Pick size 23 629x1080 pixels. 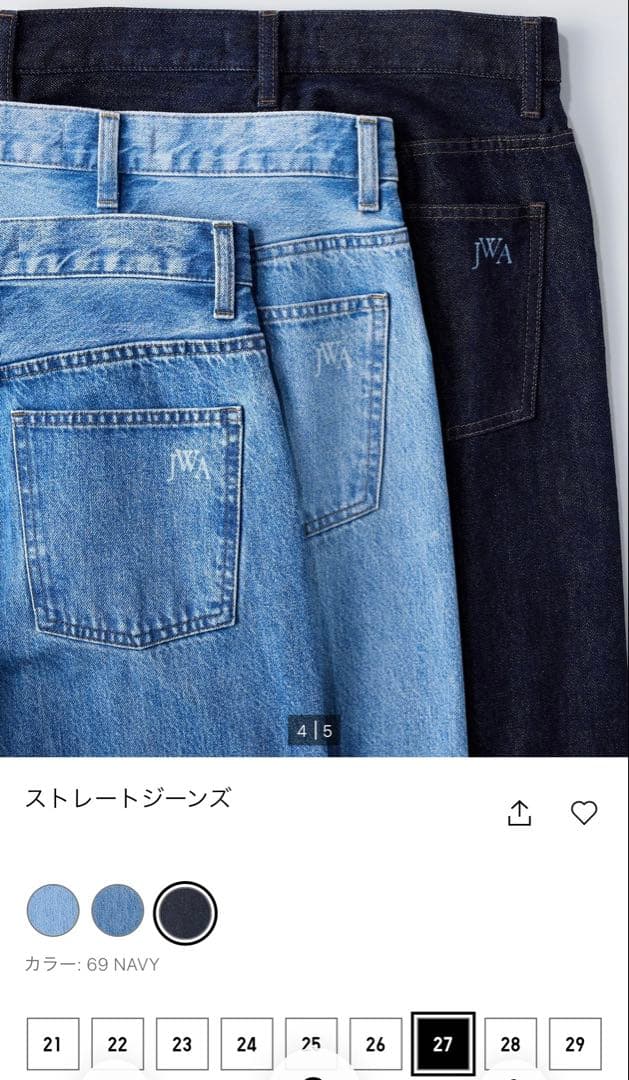tap(182, 1044)
